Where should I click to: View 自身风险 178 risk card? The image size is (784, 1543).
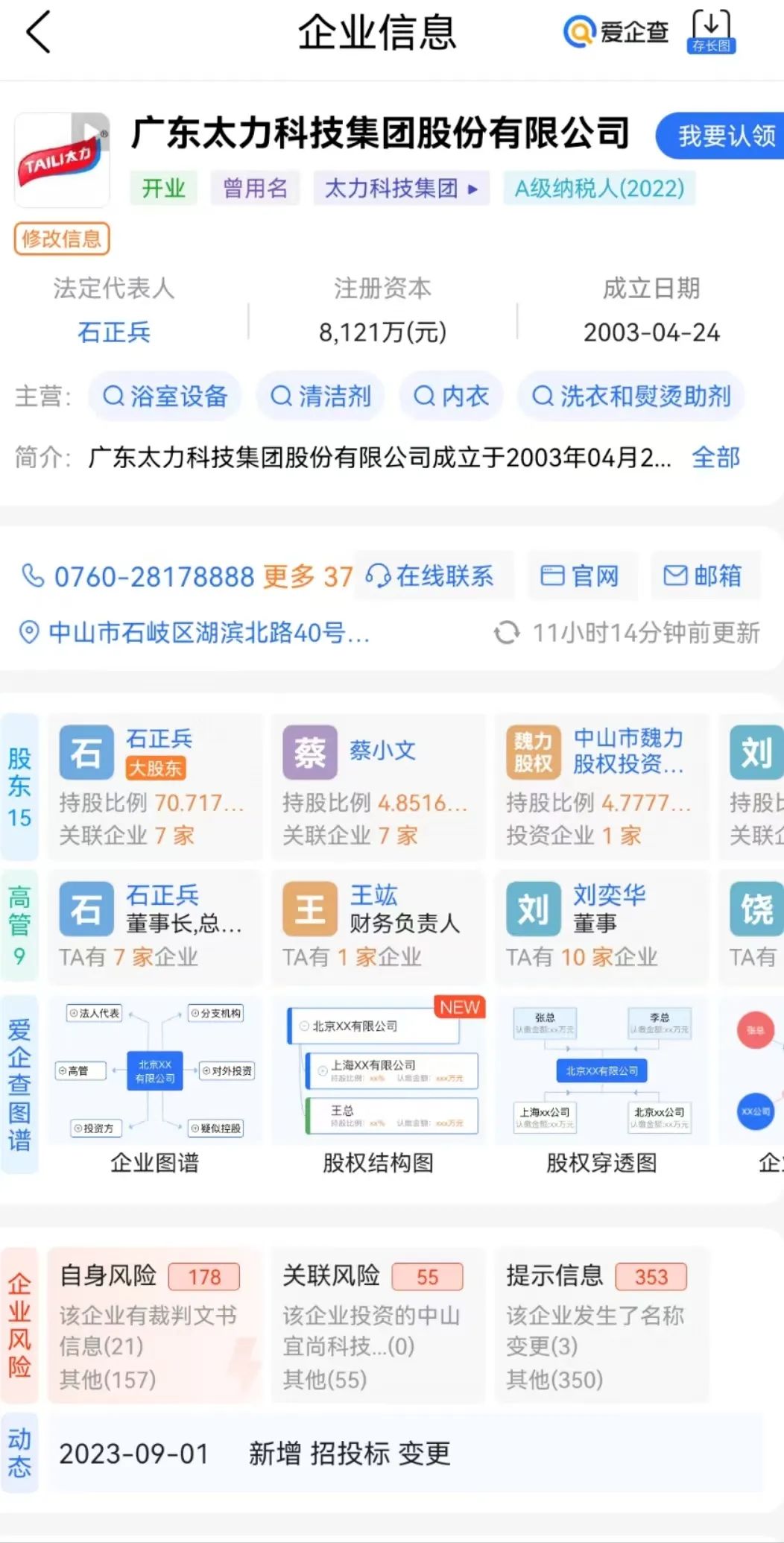154,1325
